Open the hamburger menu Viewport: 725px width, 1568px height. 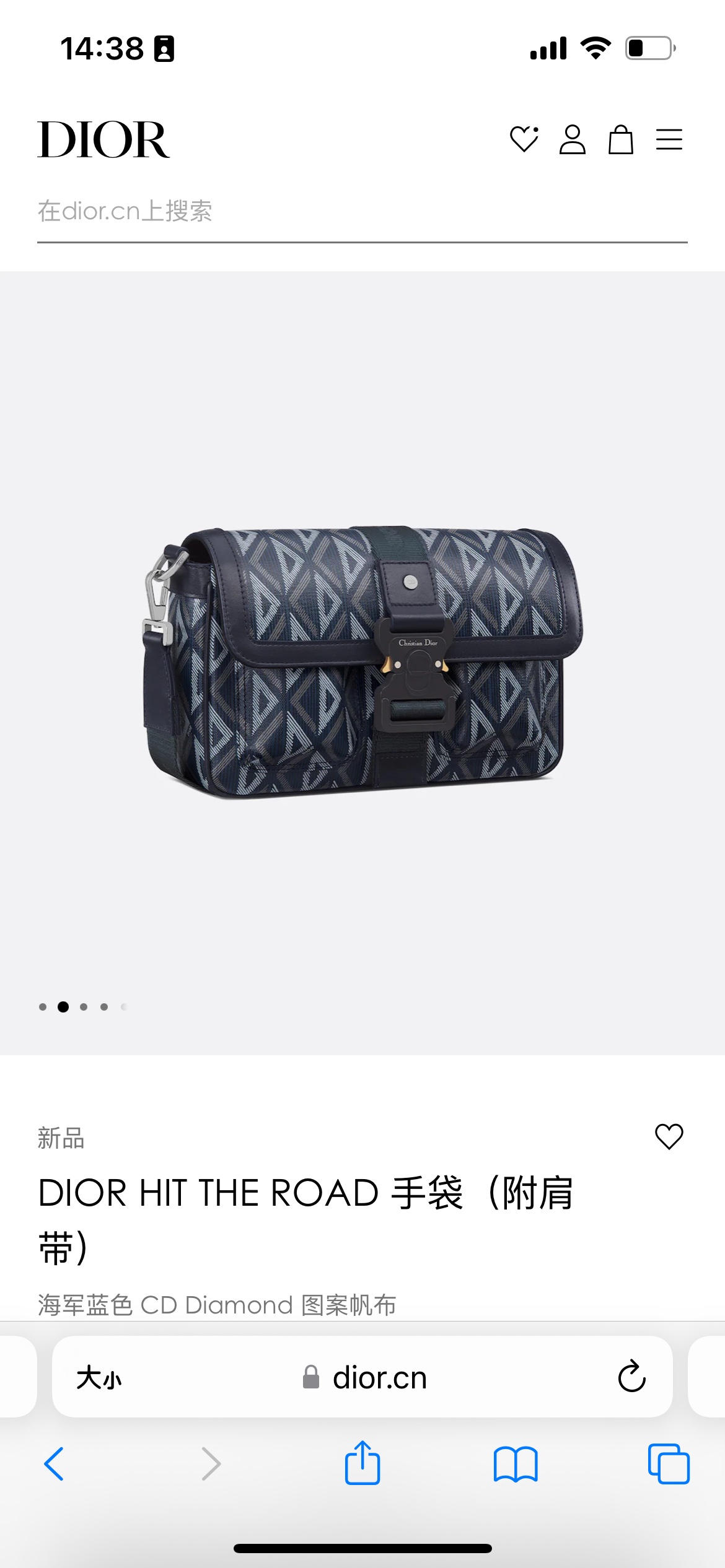(x=669, y=139)
